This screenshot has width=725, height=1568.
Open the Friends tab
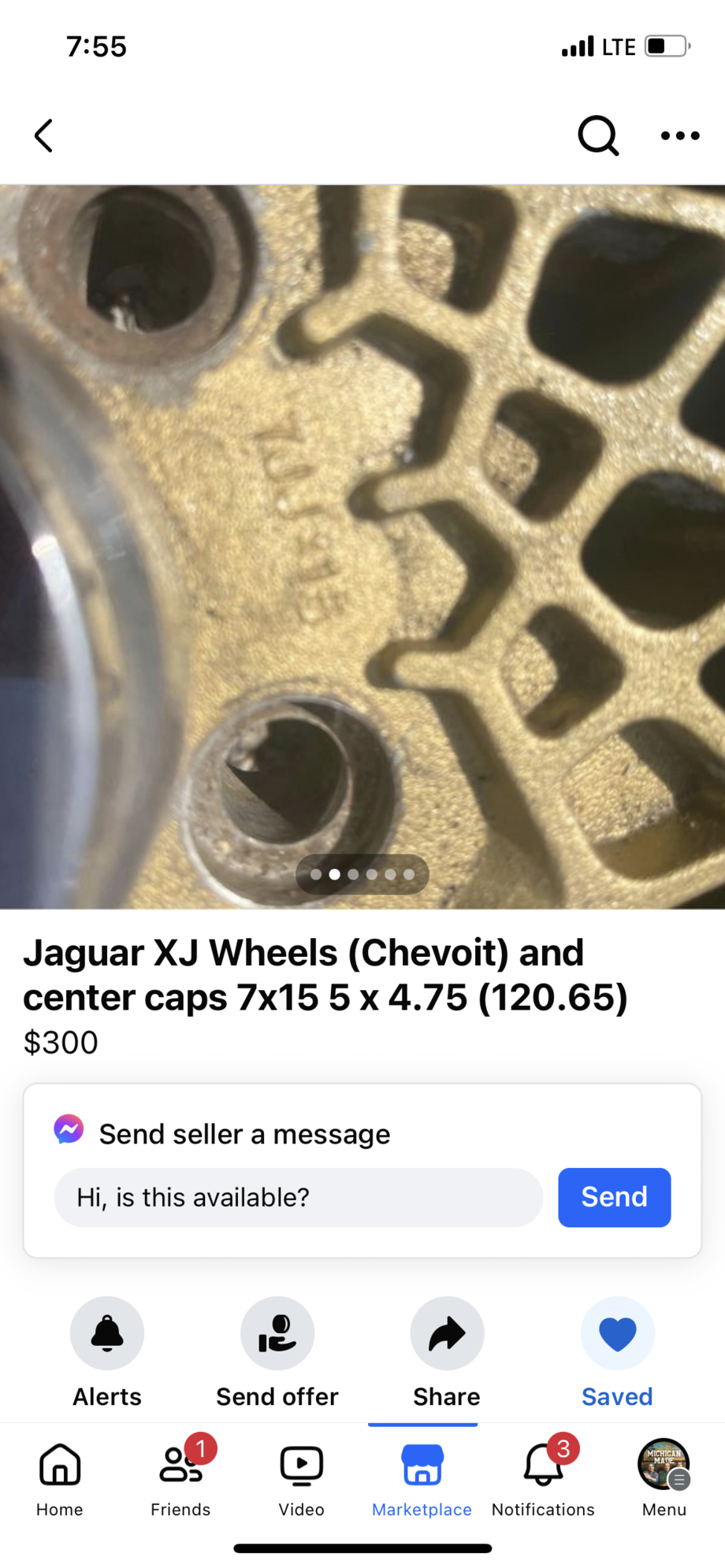point(180,1478)
